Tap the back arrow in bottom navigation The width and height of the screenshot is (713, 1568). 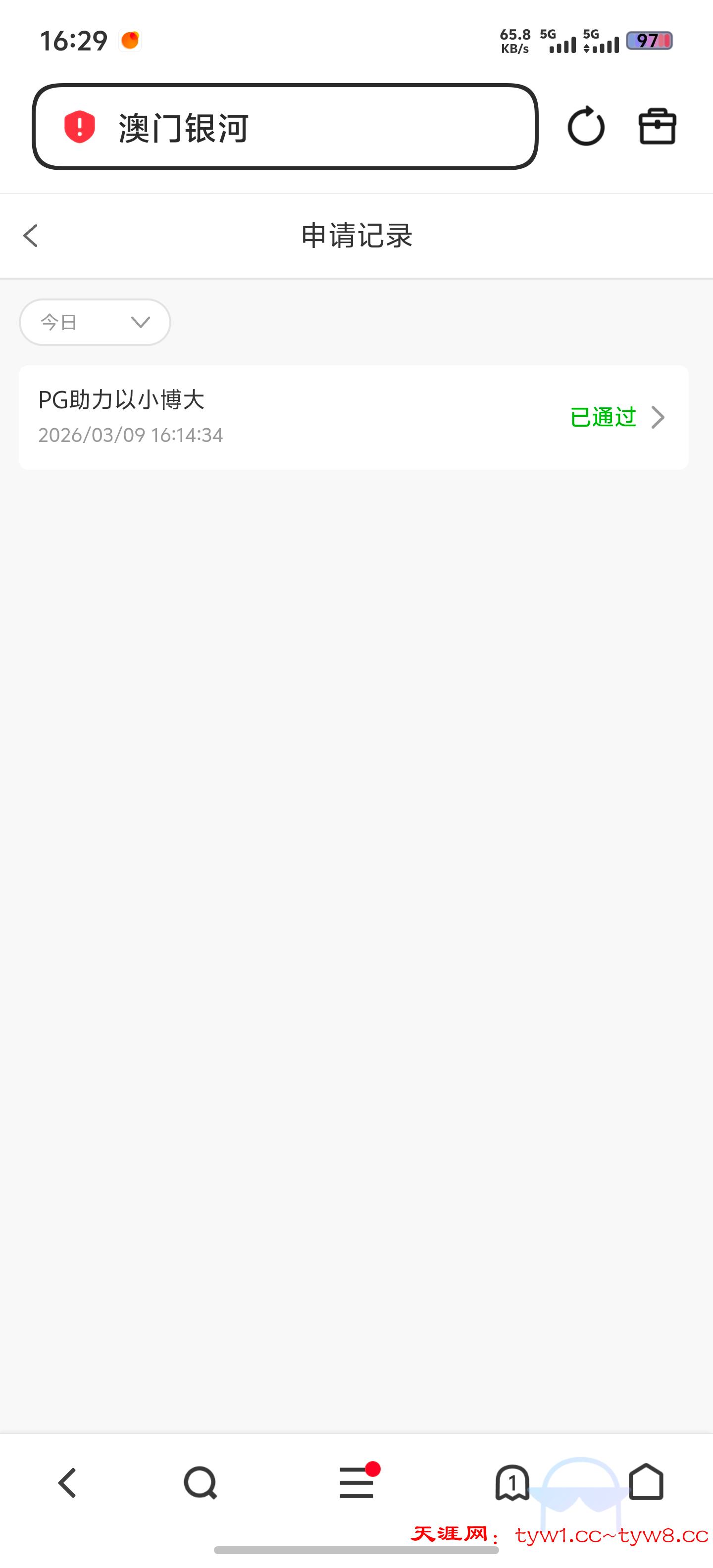point(67,1483)
